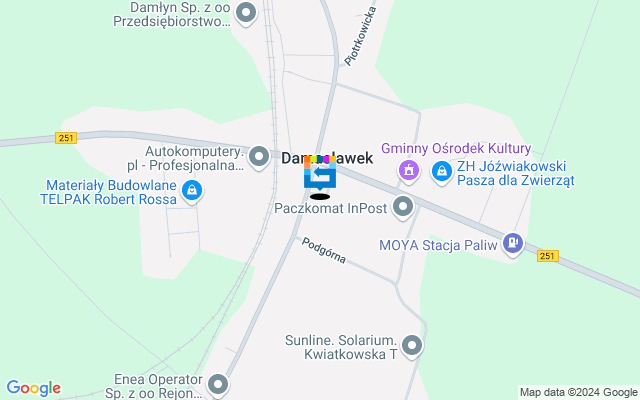Open the Paczkomat InPost marker

pyautogui.click(x=403, y=208)
